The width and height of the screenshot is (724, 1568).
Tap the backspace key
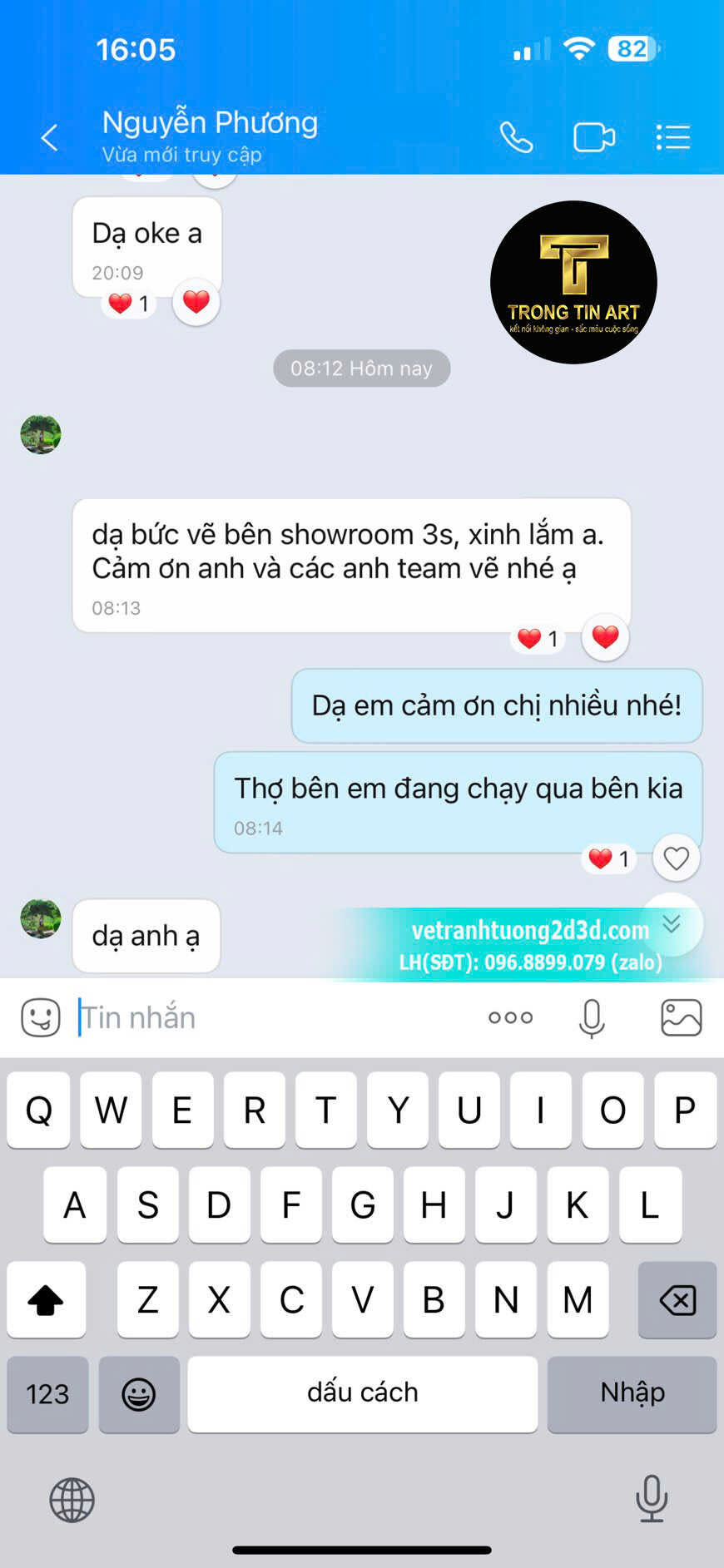pos(677,1299)
